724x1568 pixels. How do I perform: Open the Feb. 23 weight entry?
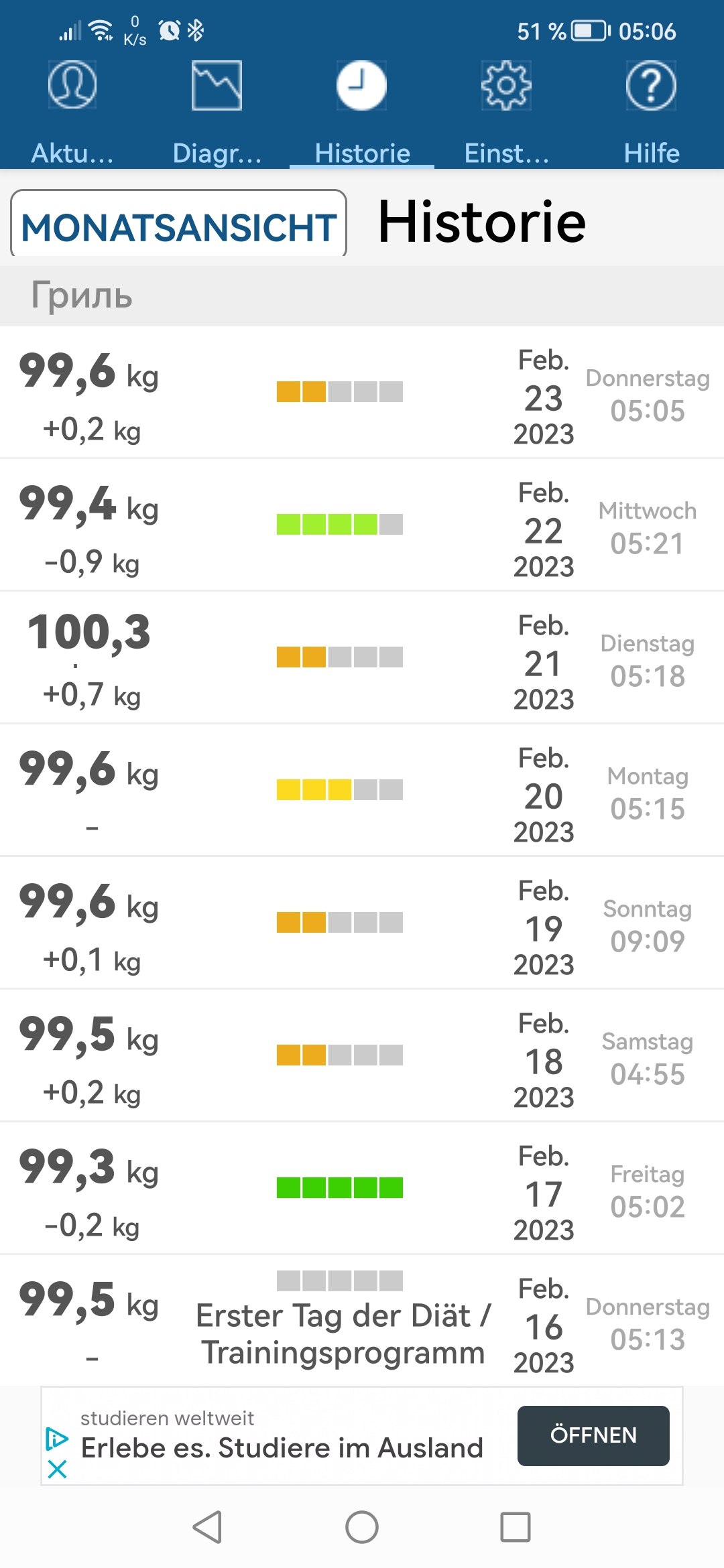pyautogui.click(x=362, y=393)
